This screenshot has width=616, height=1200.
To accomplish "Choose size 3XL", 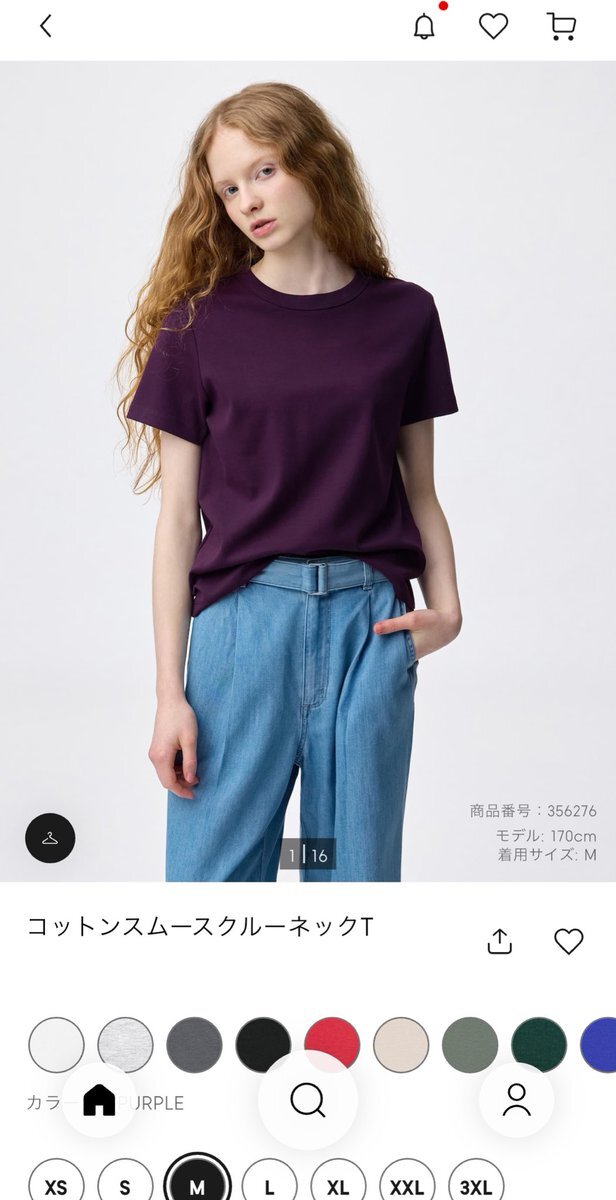I will (476, 1187).
